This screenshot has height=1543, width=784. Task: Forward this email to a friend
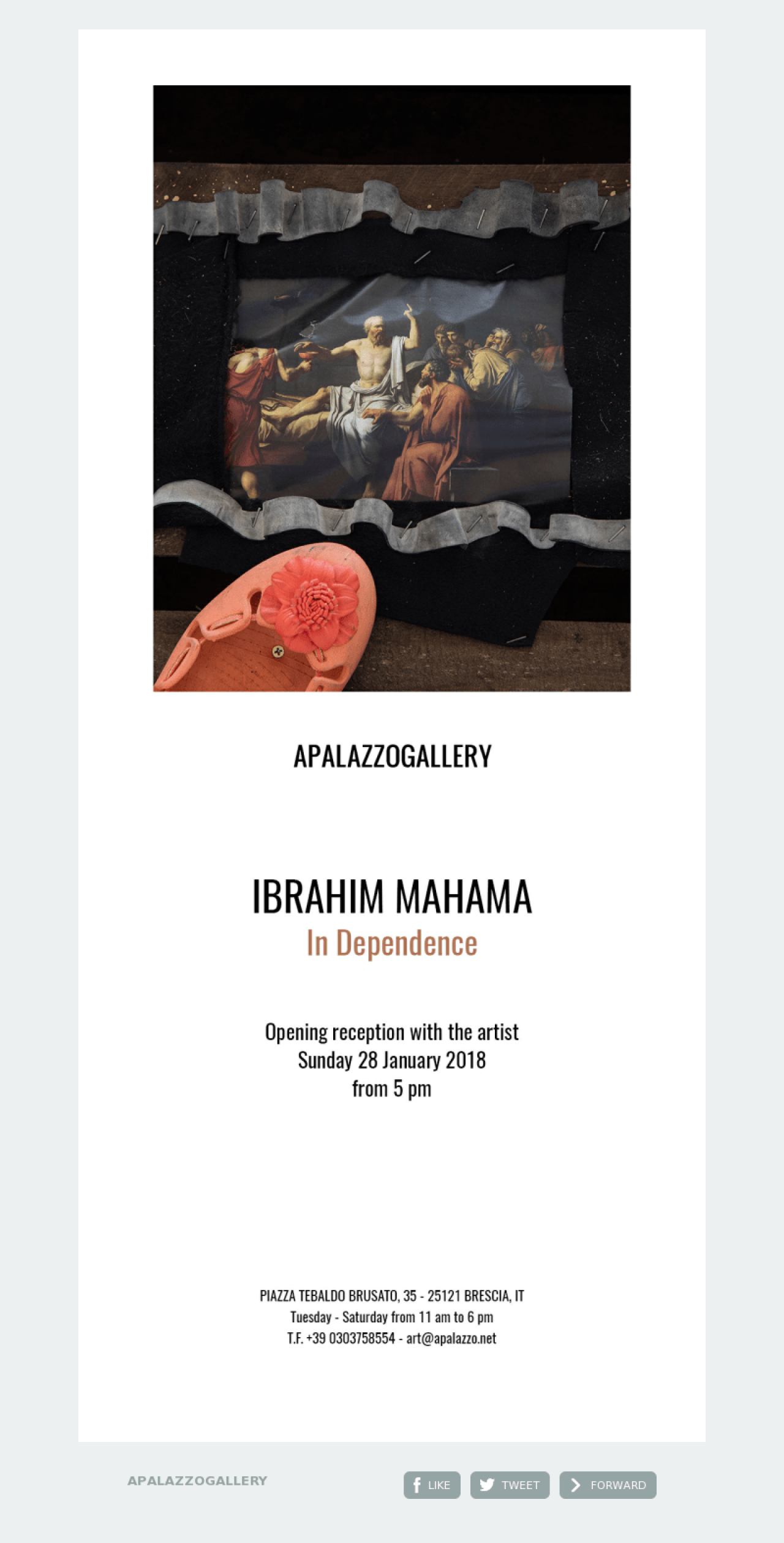pyautogui.click(x=608, y=1485)
